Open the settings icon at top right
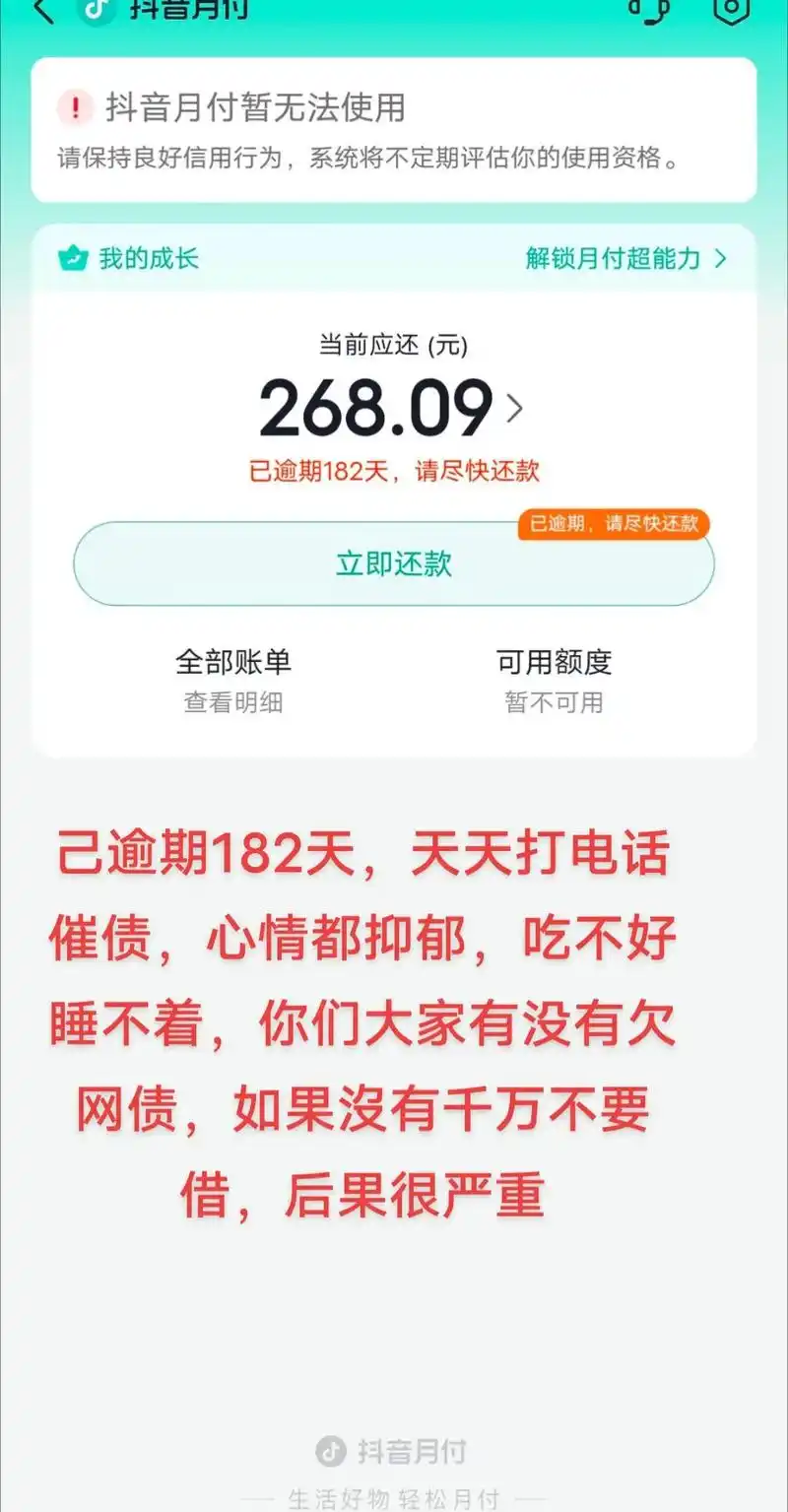 click(731, 8)
